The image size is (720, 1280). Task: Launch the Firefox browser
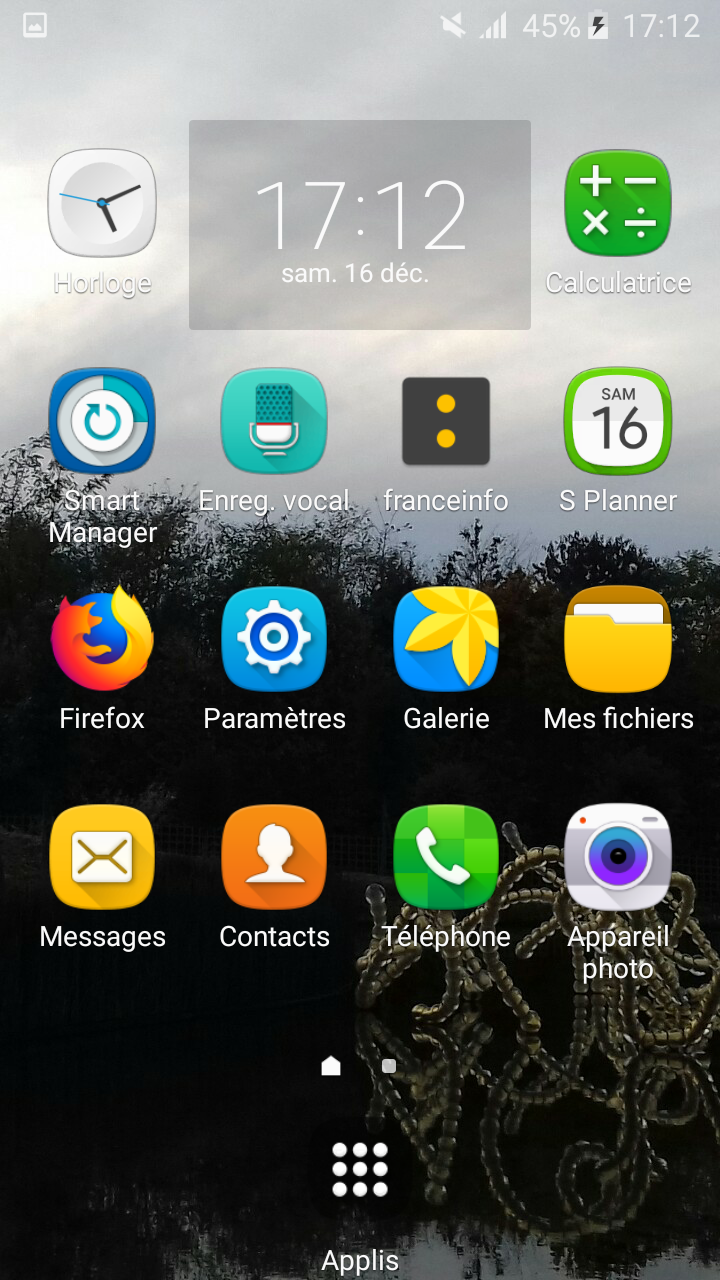[x=102, y=639]
